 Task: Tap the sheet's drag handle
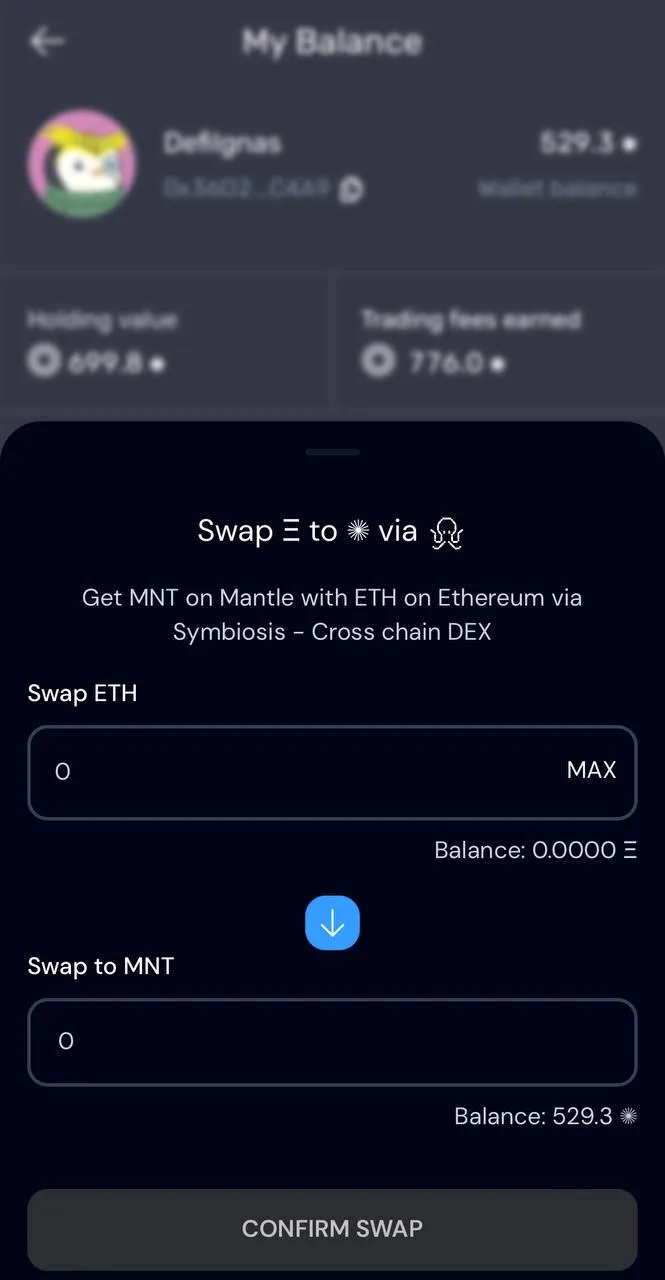pyautogui.click(x=332, y=452)
